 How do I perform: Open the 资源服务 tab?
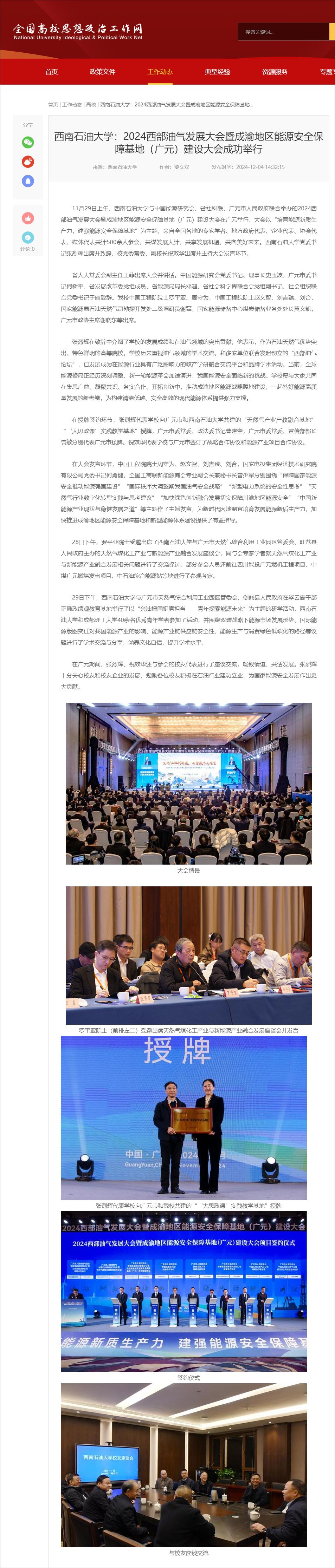[x=275, y=72]
